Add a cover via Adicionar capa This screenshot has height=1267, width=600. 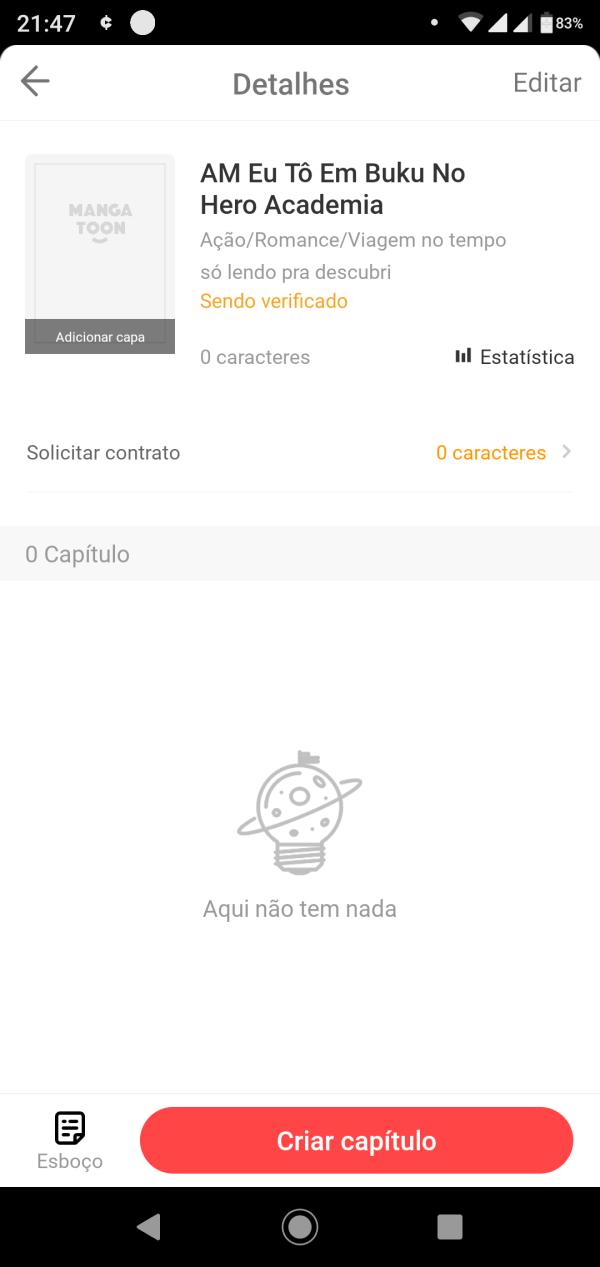click(100, 337)
